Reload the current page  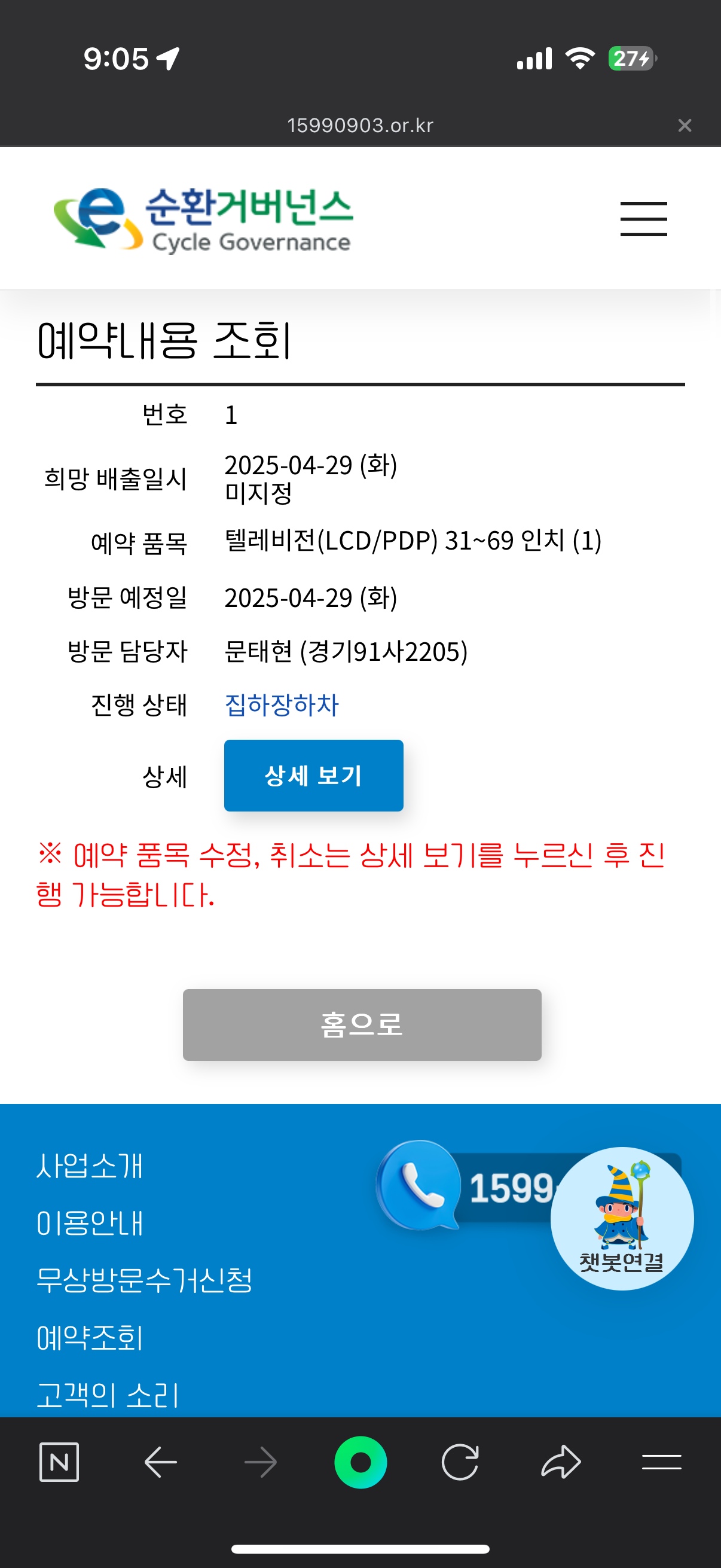tap(460, 1462)
